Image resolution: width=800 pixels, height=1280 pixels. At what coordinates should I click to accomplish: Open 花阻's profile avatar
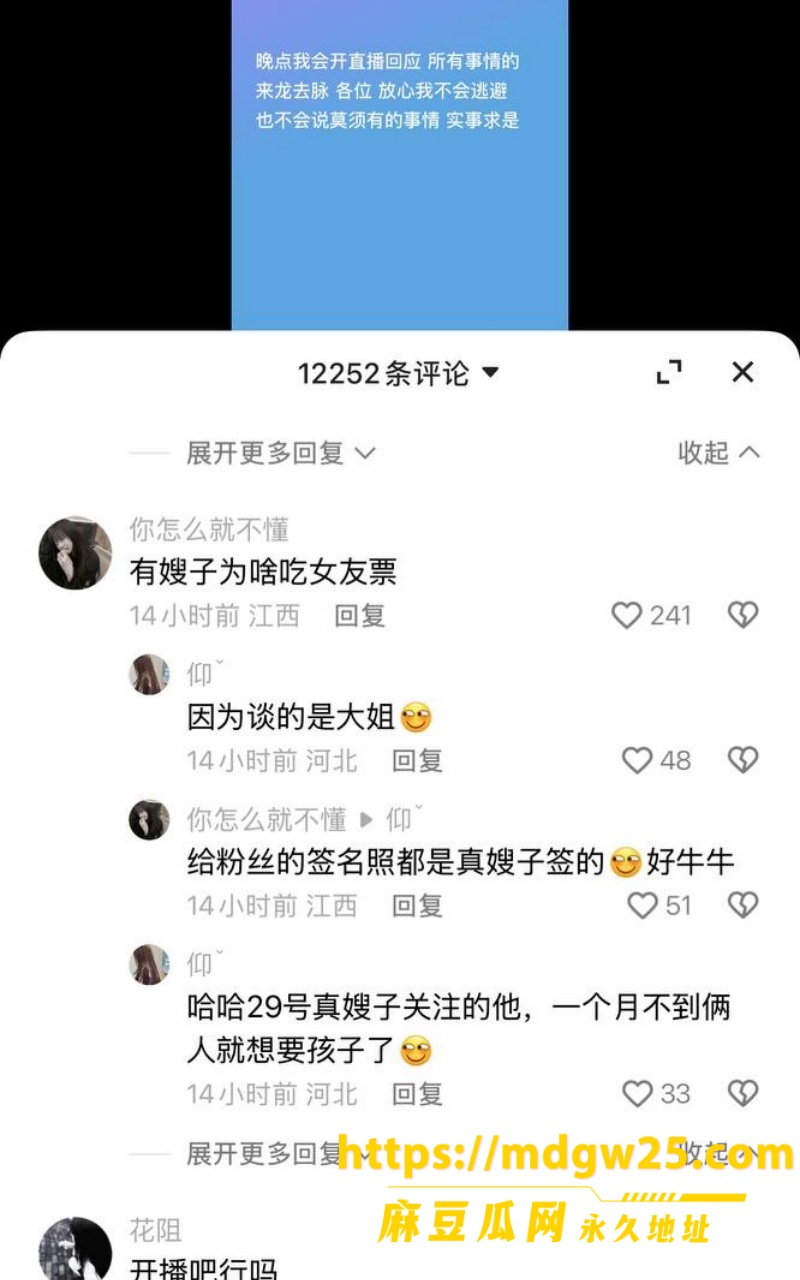(x=75, y=1249)
